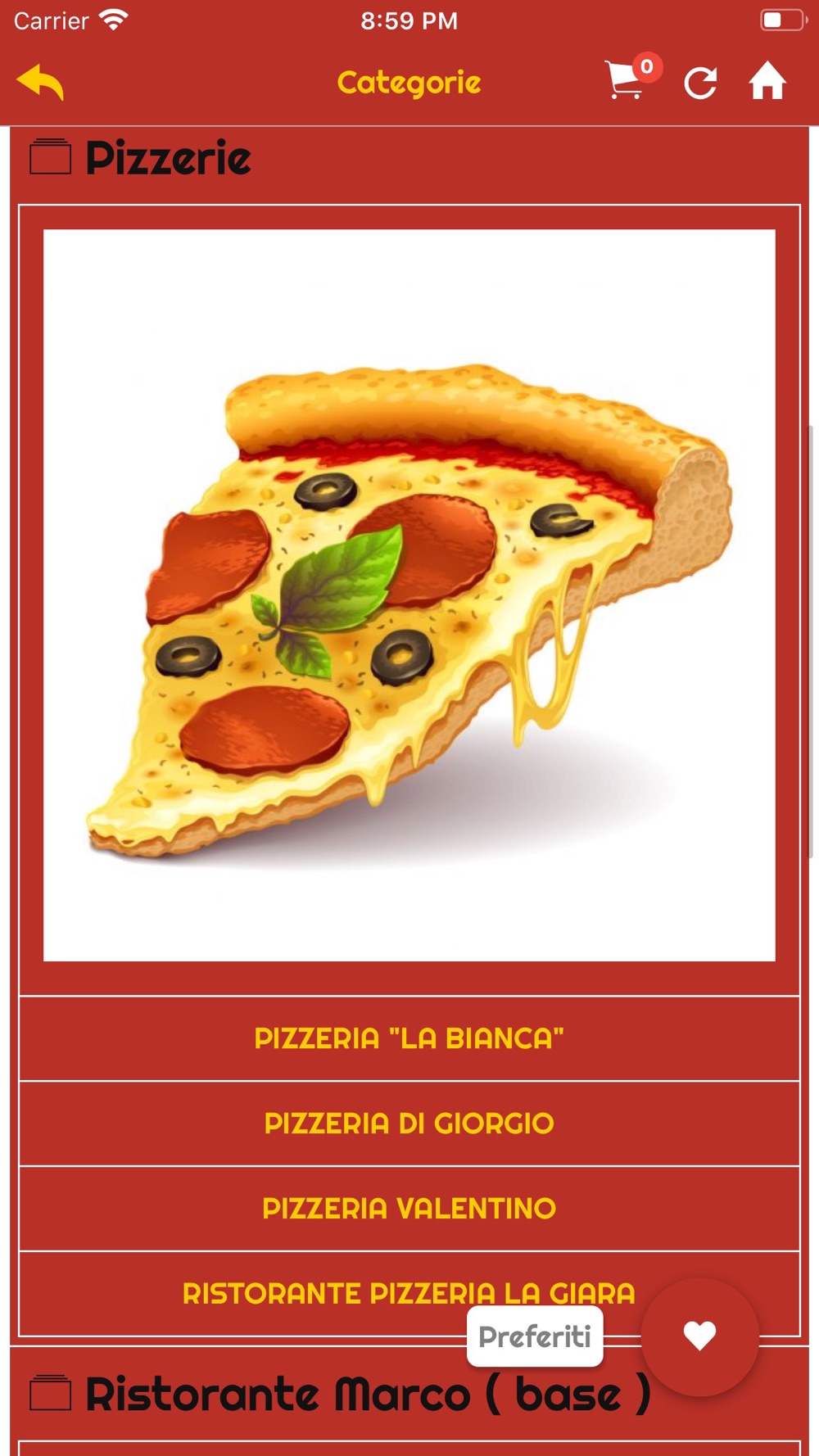The width and height of the screenshot is (819, 1456).
Task: Go back with the yellow arrow
Action: [x=40, y=83]
